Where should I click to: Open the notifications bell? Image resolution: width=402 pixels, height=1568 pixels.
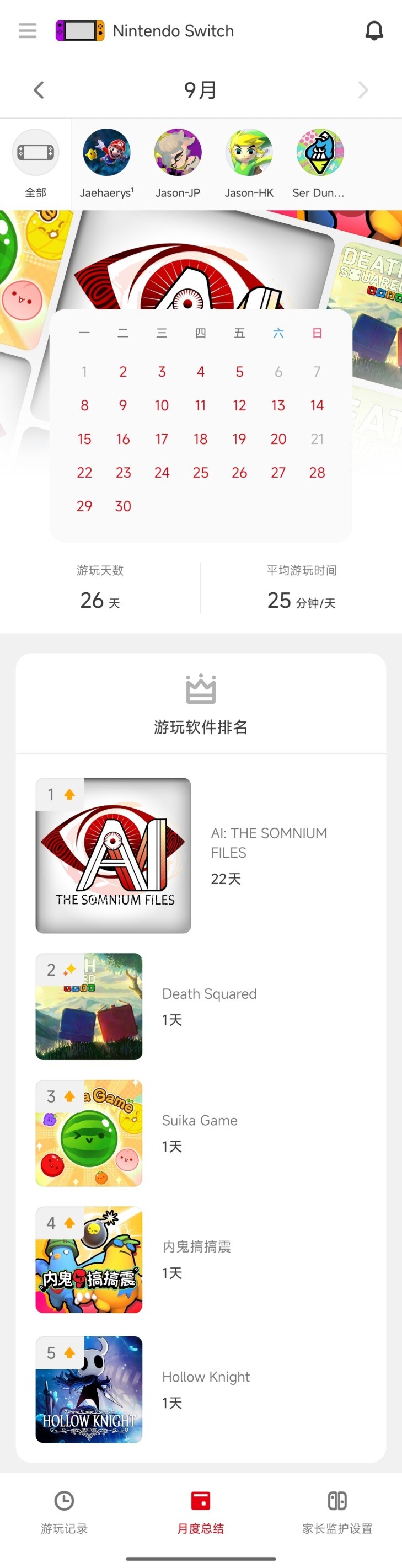click(373, 30)
